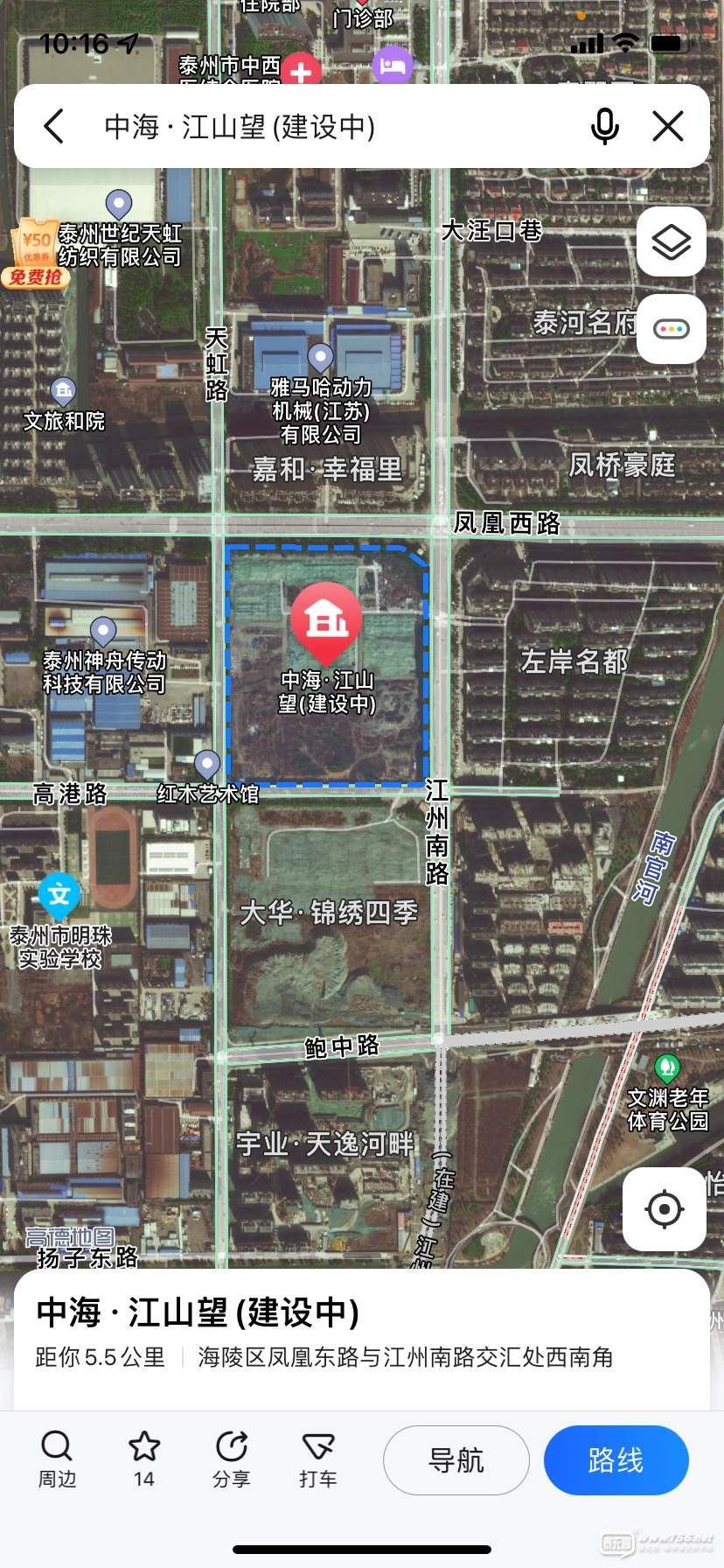Viewport: 724px width, 1568px height.
Task: Toggle the traffic light conditions button
Action: (x=671, y=329)
